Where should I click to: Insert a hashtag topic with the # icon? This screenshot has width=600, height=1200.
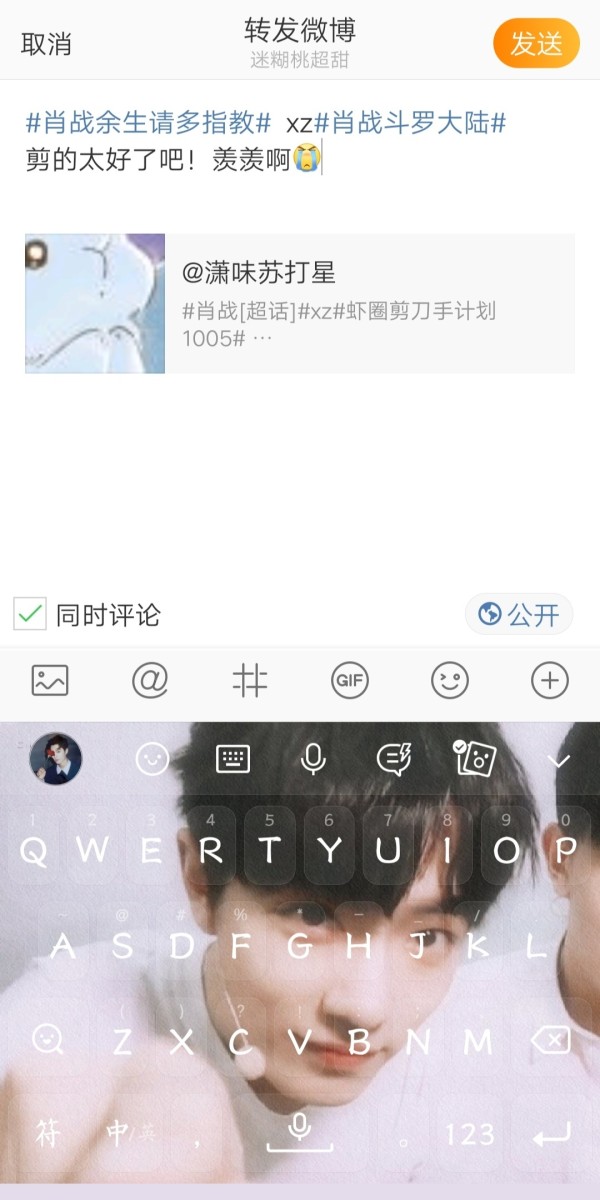click(x=250, y=681)
